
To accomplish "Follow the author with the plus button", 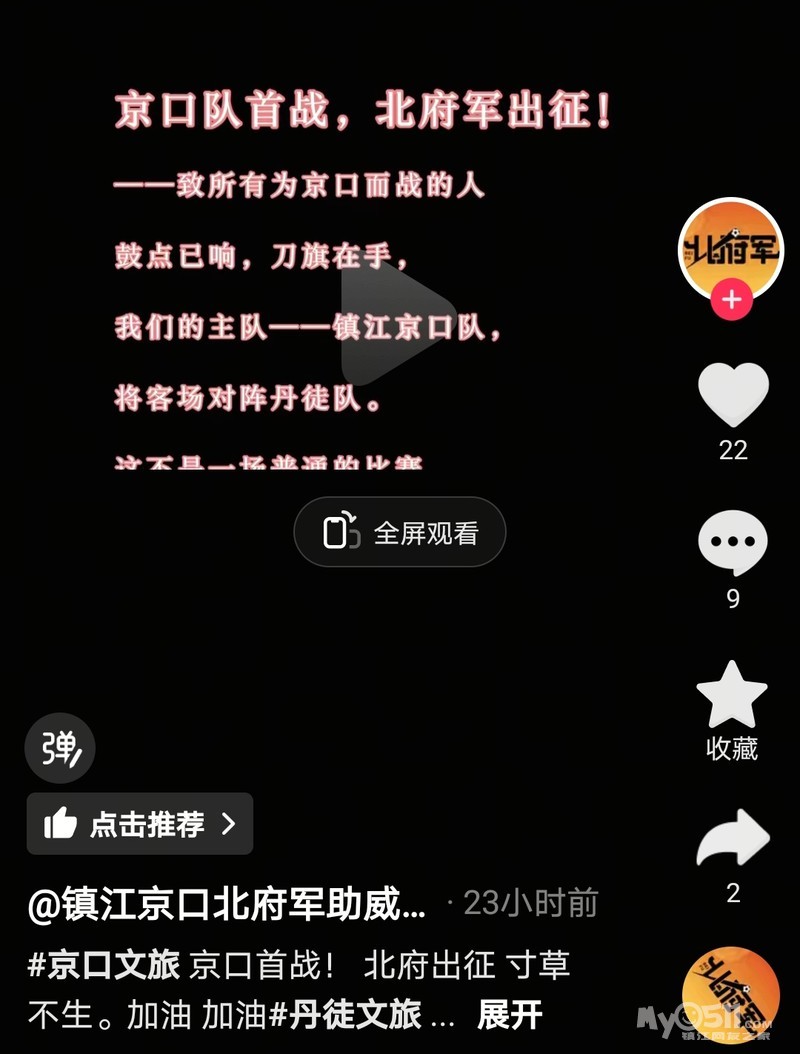I will [x=731, y=300].
